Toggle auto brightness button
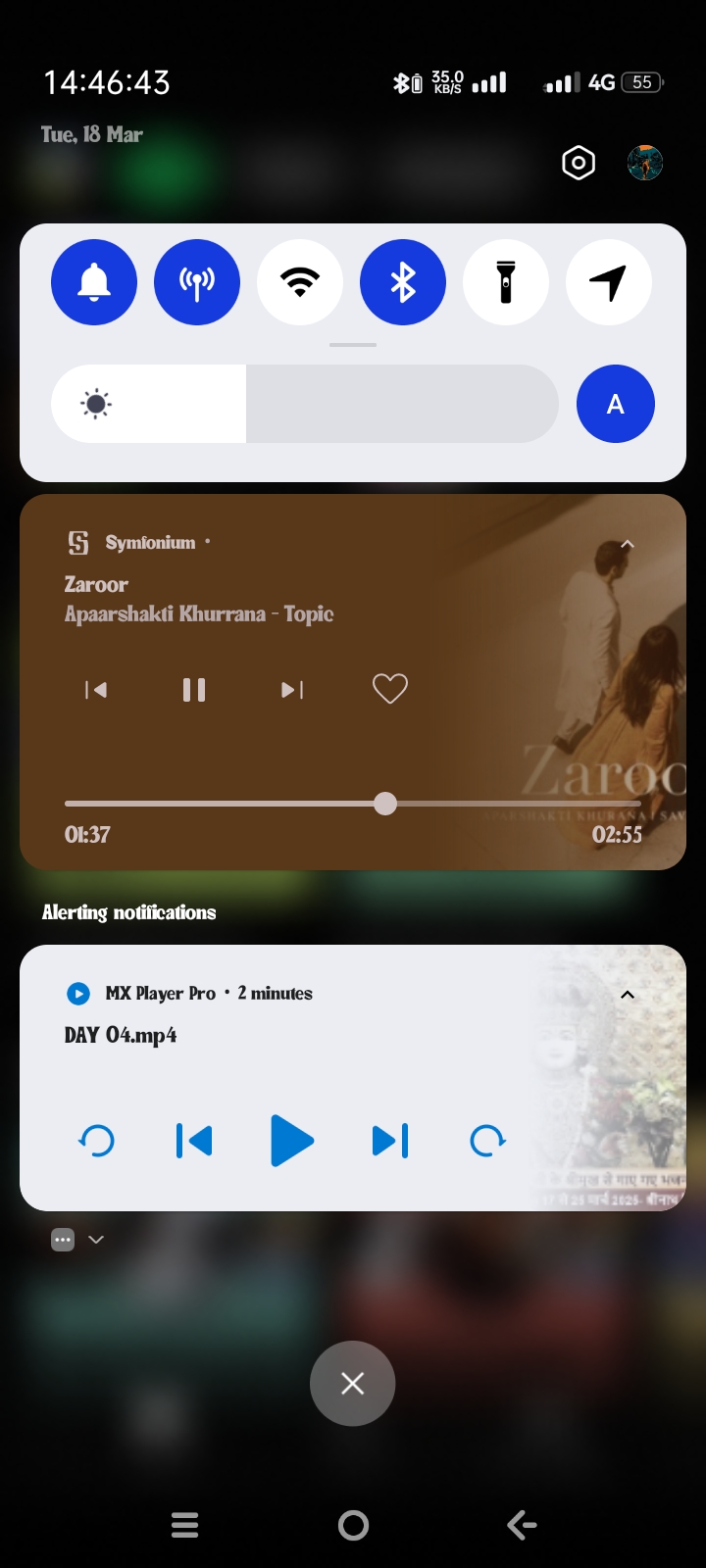706x1568 pixels. pos(616,404)
